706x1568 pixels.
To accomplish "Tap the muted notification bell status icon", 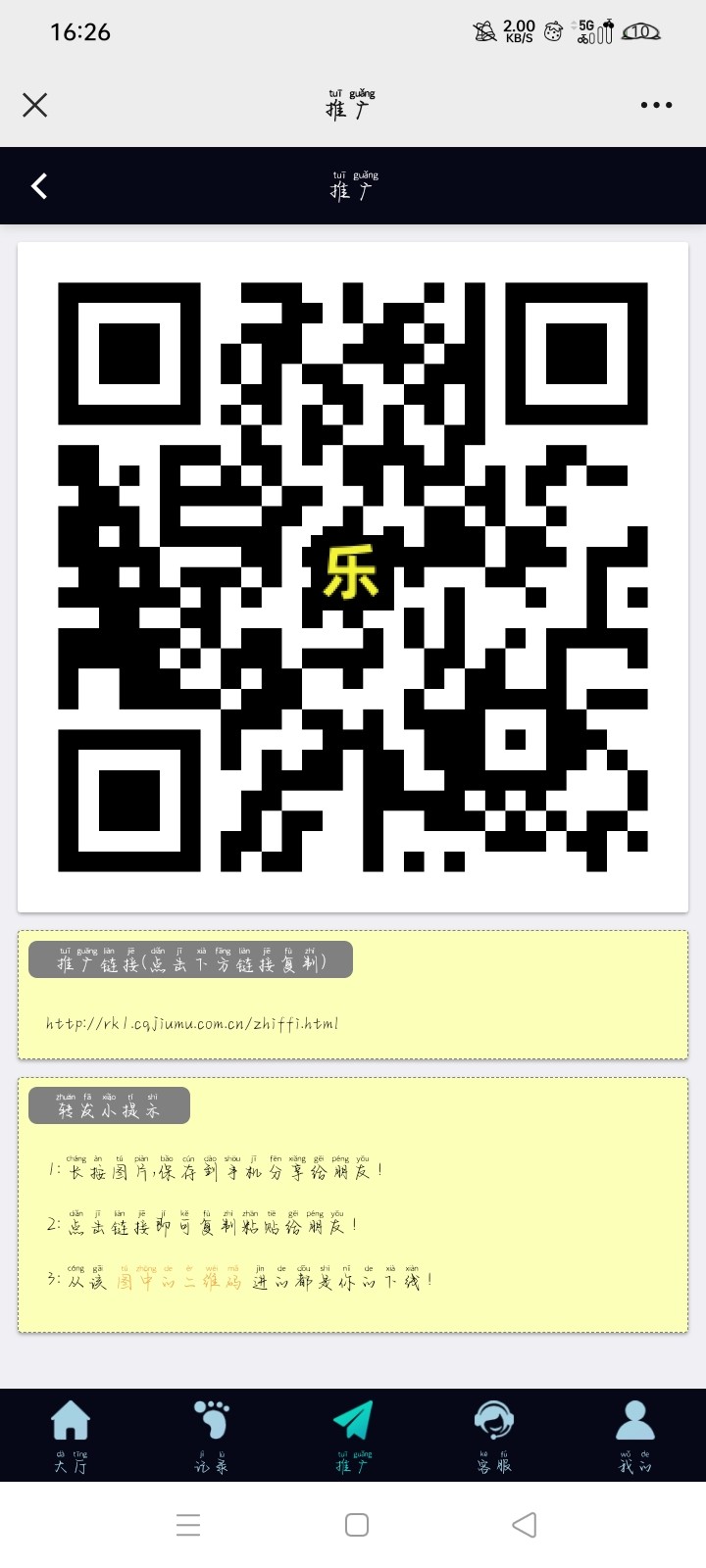I will tap(481, 30).
